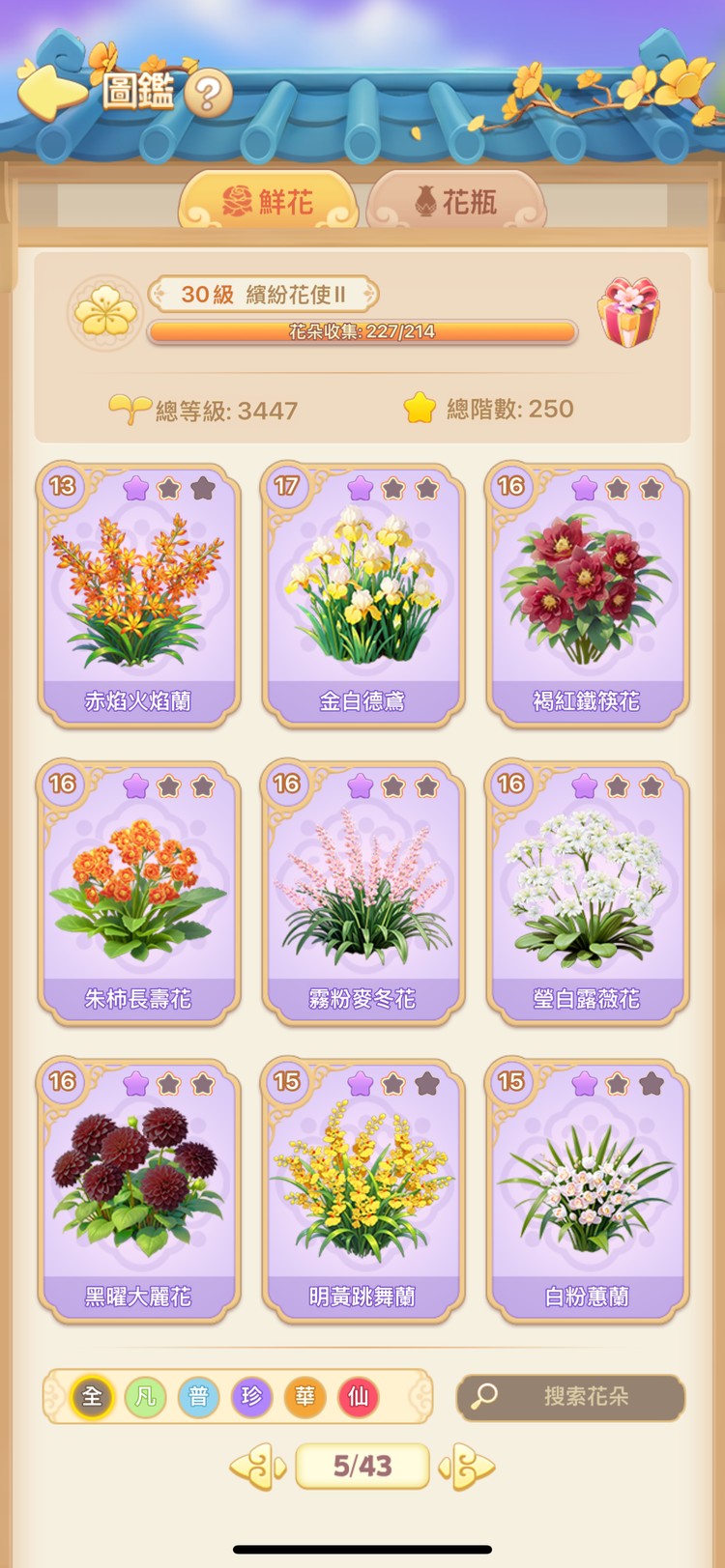Go to the previous page arrow

point(258,1467)
